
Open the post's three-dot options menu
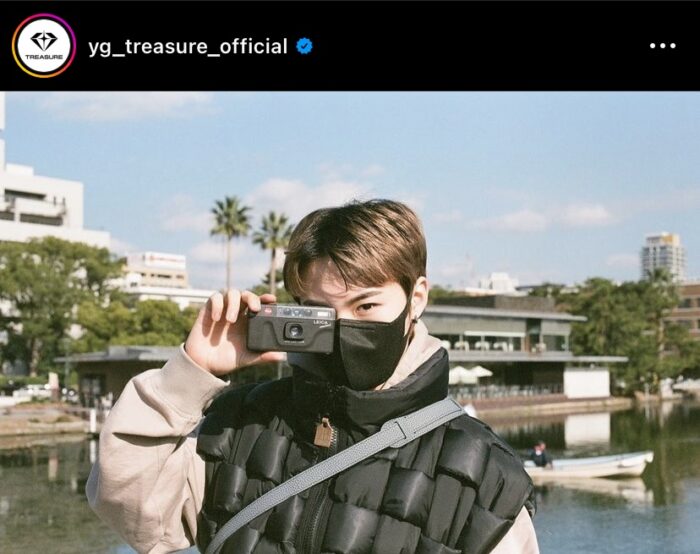pyautogui.click(x=662, y=46)
